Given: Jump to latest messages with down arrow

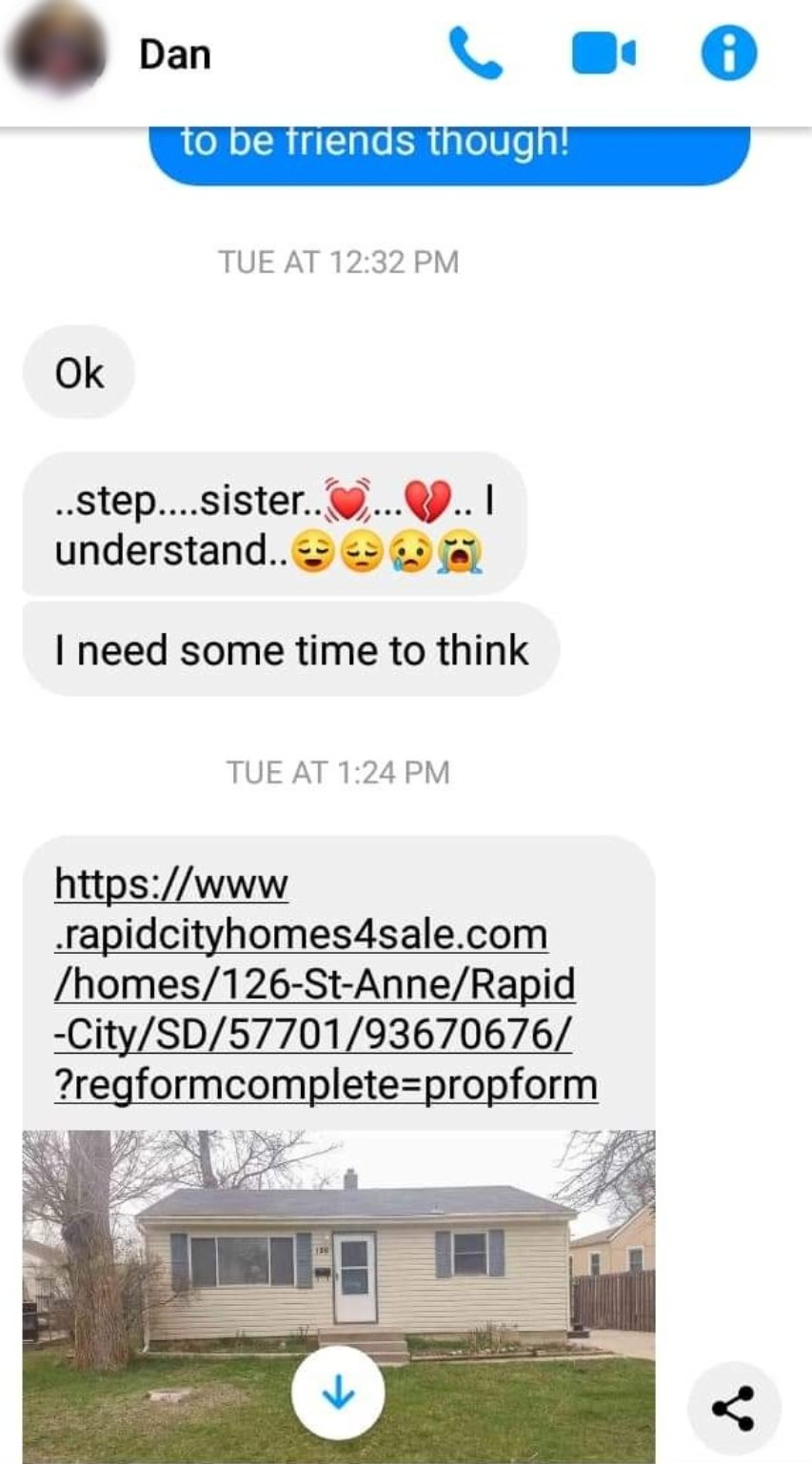Looking at the screenshot, I should [338, 1395].
